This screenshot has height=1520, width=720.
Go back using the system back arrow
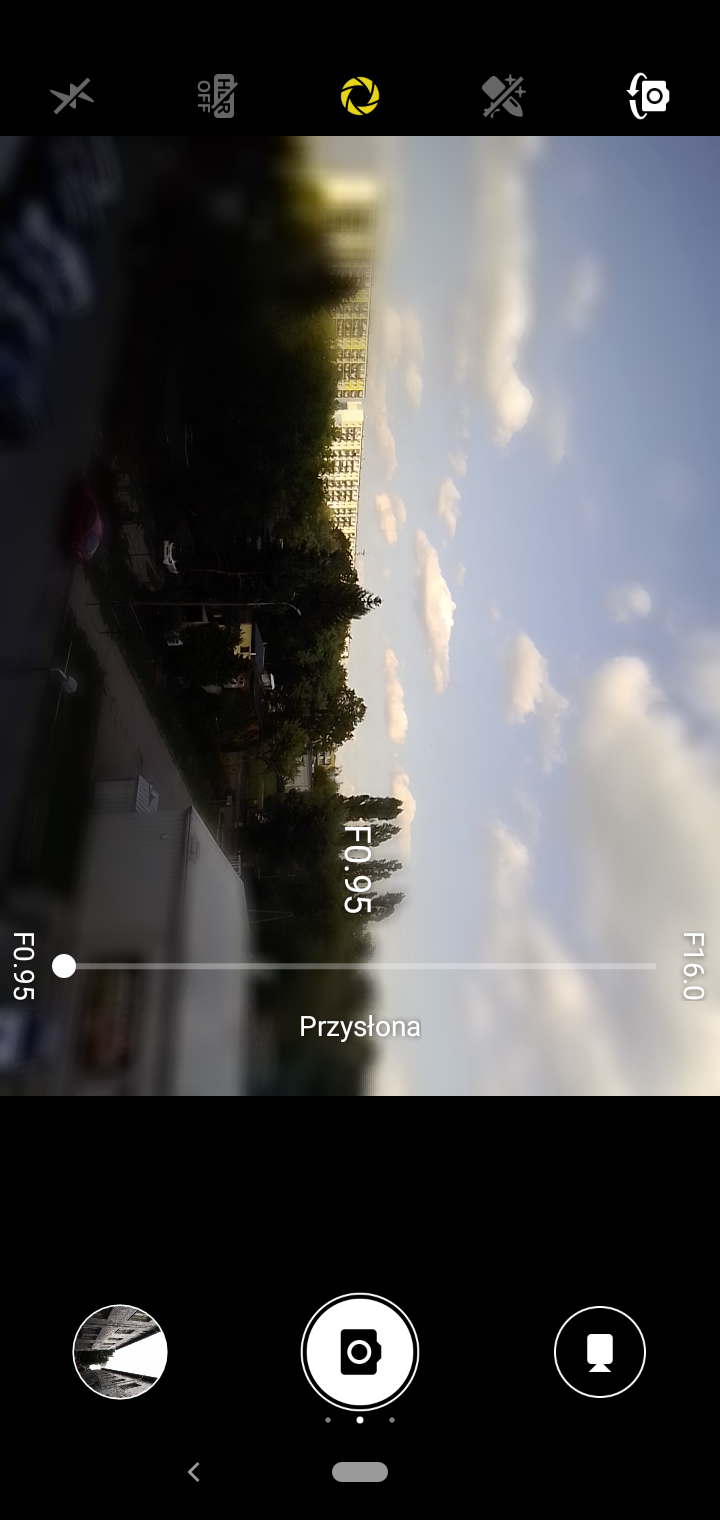tap(194, 1471)
